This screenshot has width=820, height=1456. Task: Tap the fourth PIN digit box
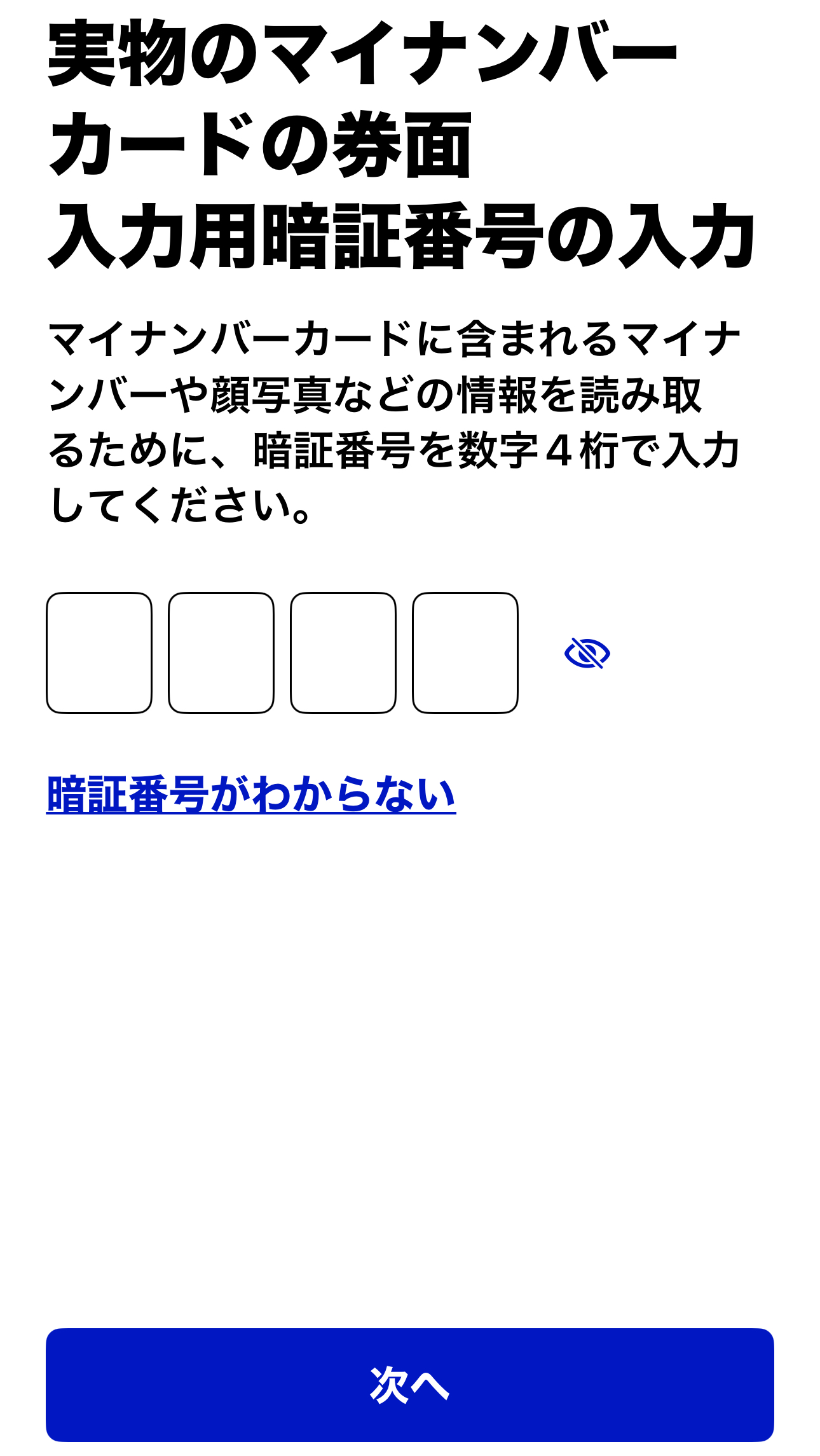click(465, 653)
